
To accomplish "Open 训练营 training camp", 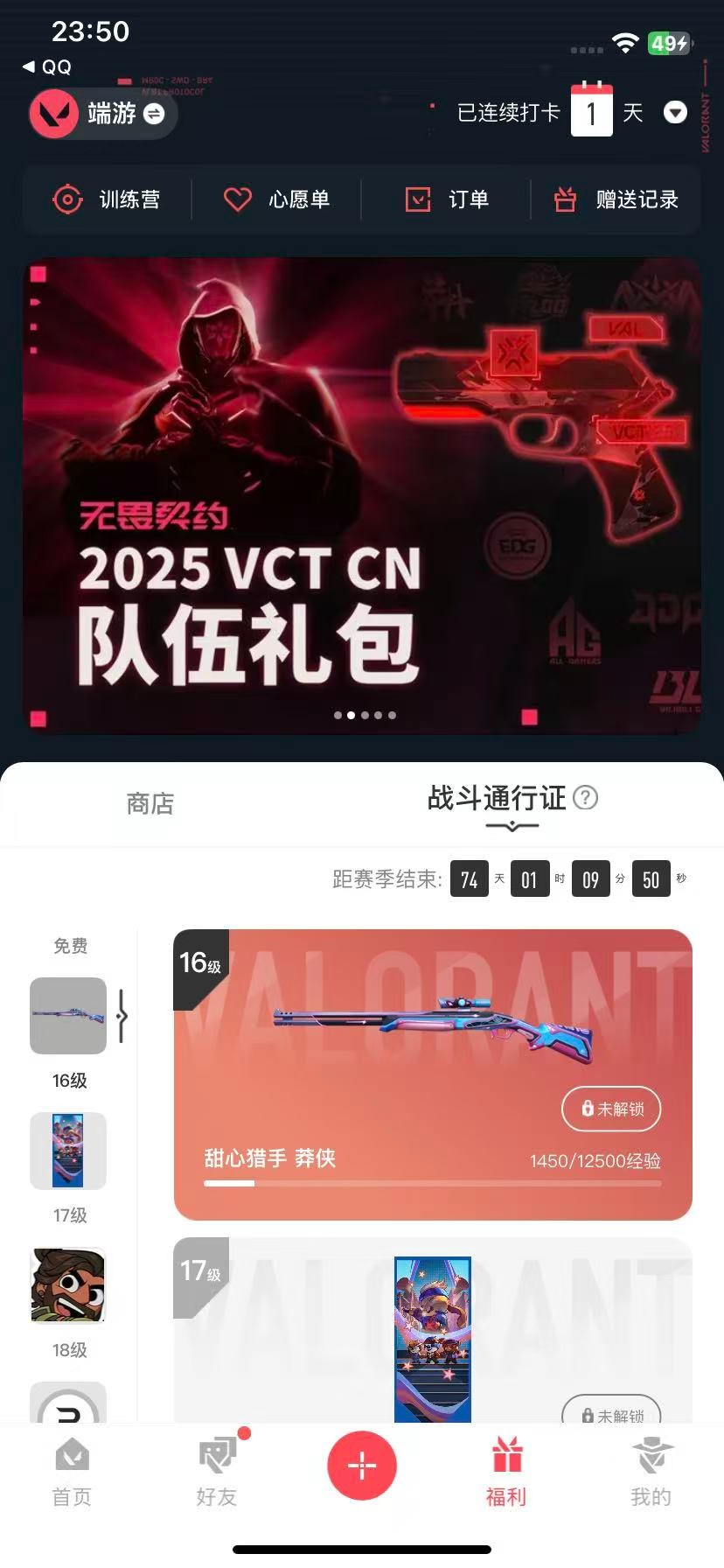I will [107, 199].
